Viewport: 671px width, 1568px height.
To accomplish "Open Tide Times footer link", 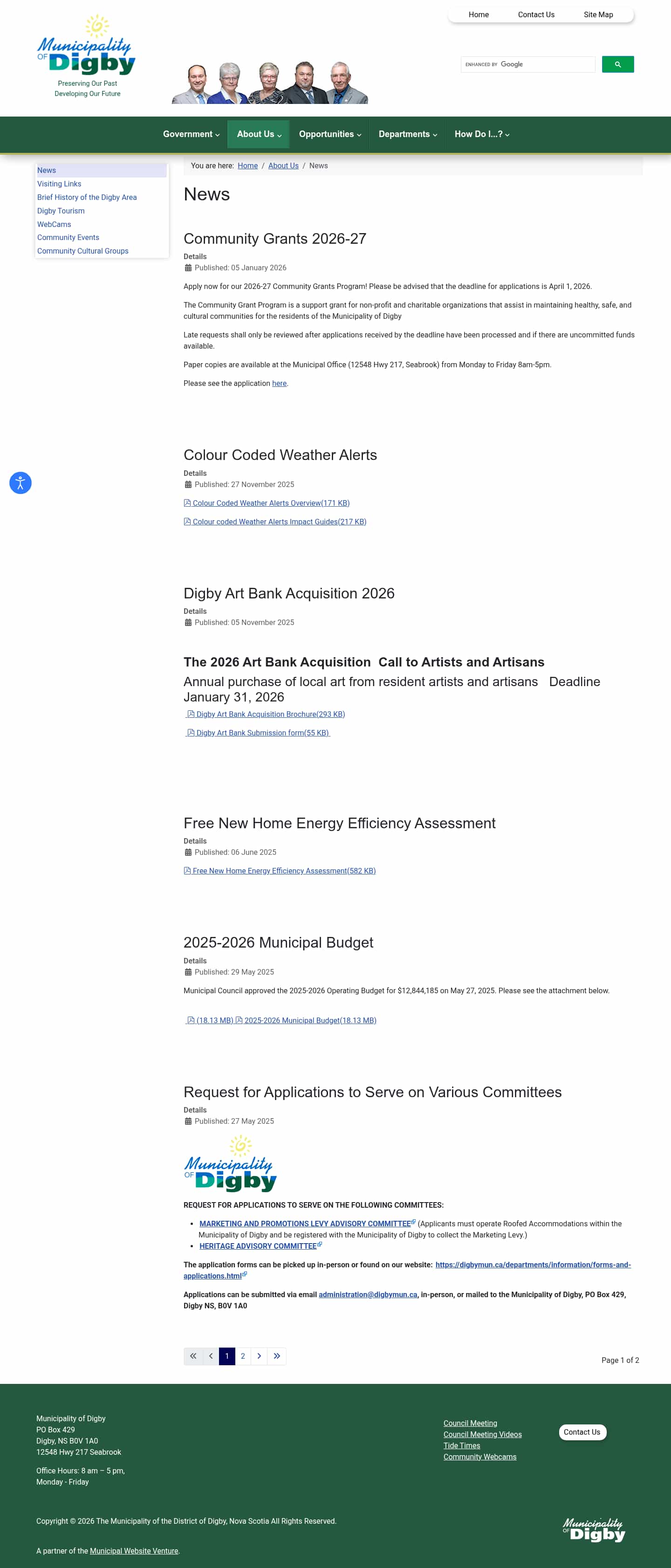I will pos(461,1446).
